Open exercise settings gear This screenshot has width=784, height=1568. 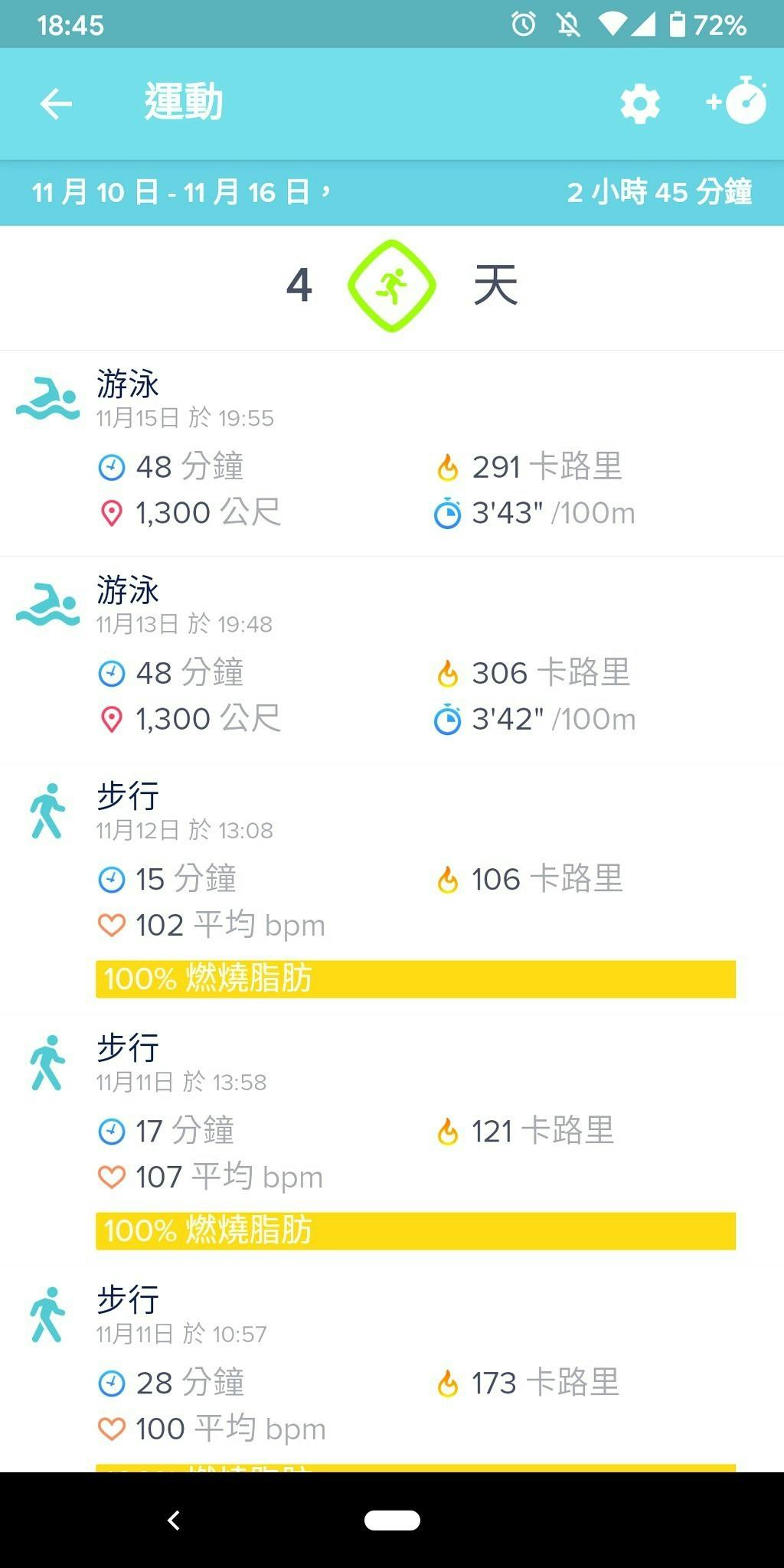point(640,104)
